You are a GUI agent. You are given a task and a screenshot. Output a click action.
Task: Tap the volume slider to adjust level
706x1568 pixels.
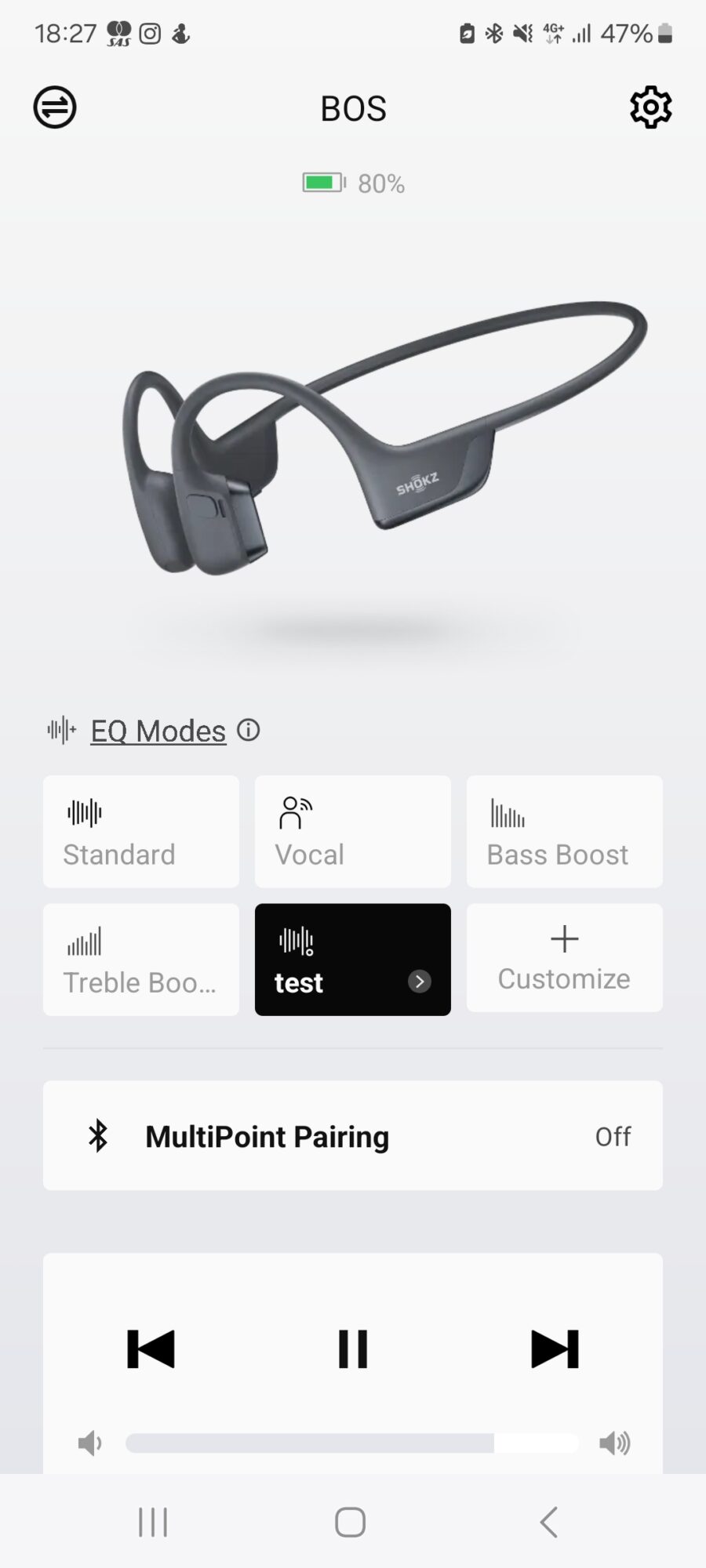351,1443
